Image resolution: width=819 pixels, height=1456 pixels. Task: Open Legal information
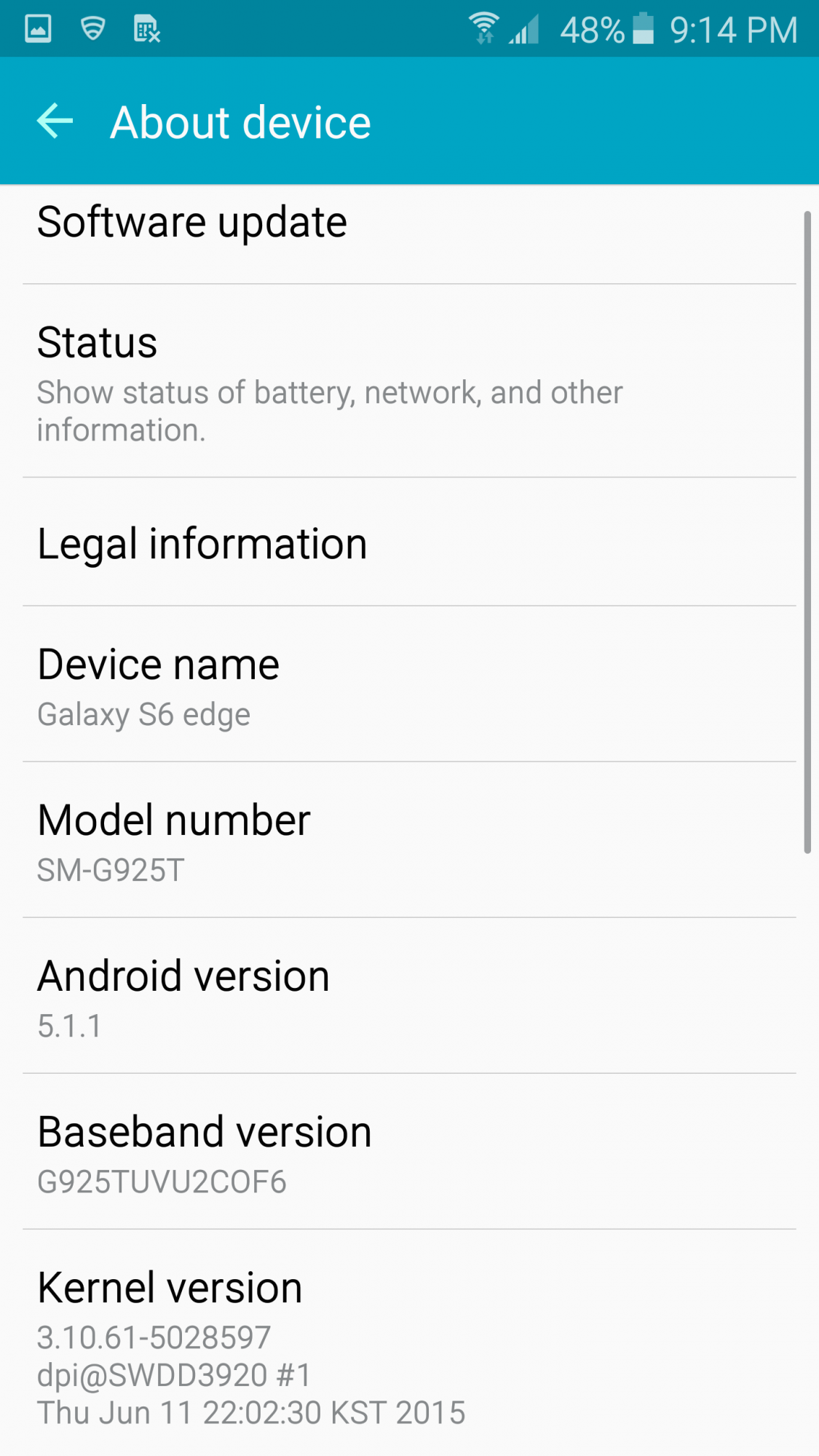pyautogui.click(x=409, y=542)
